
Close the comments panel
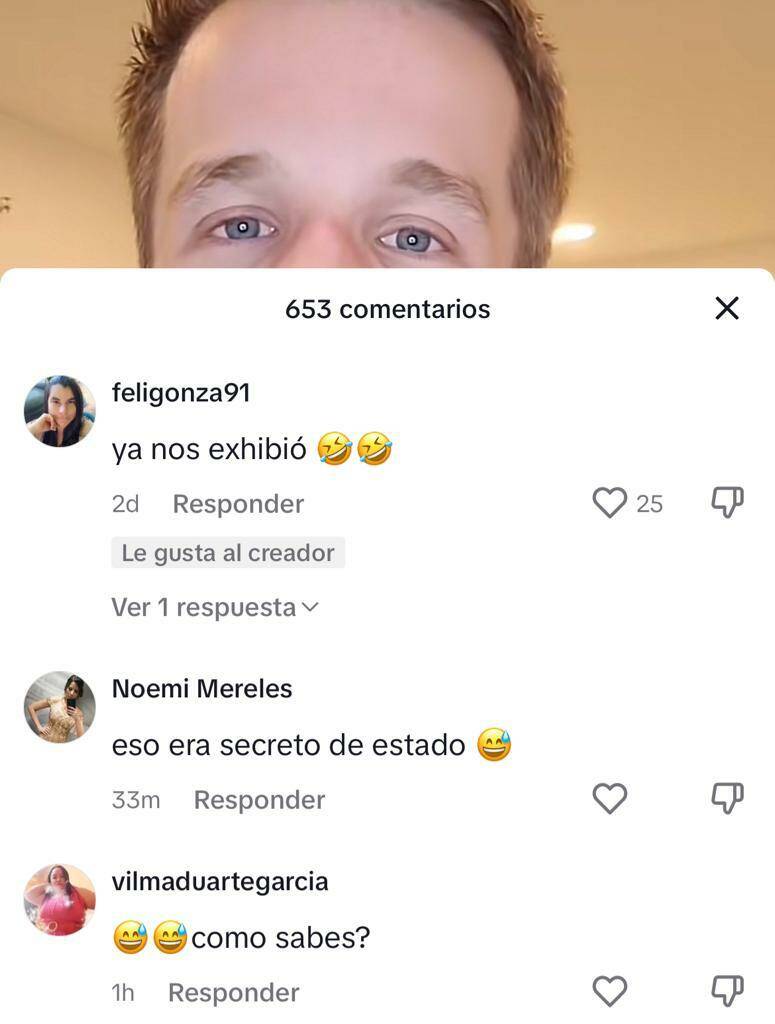coord(727,308)
